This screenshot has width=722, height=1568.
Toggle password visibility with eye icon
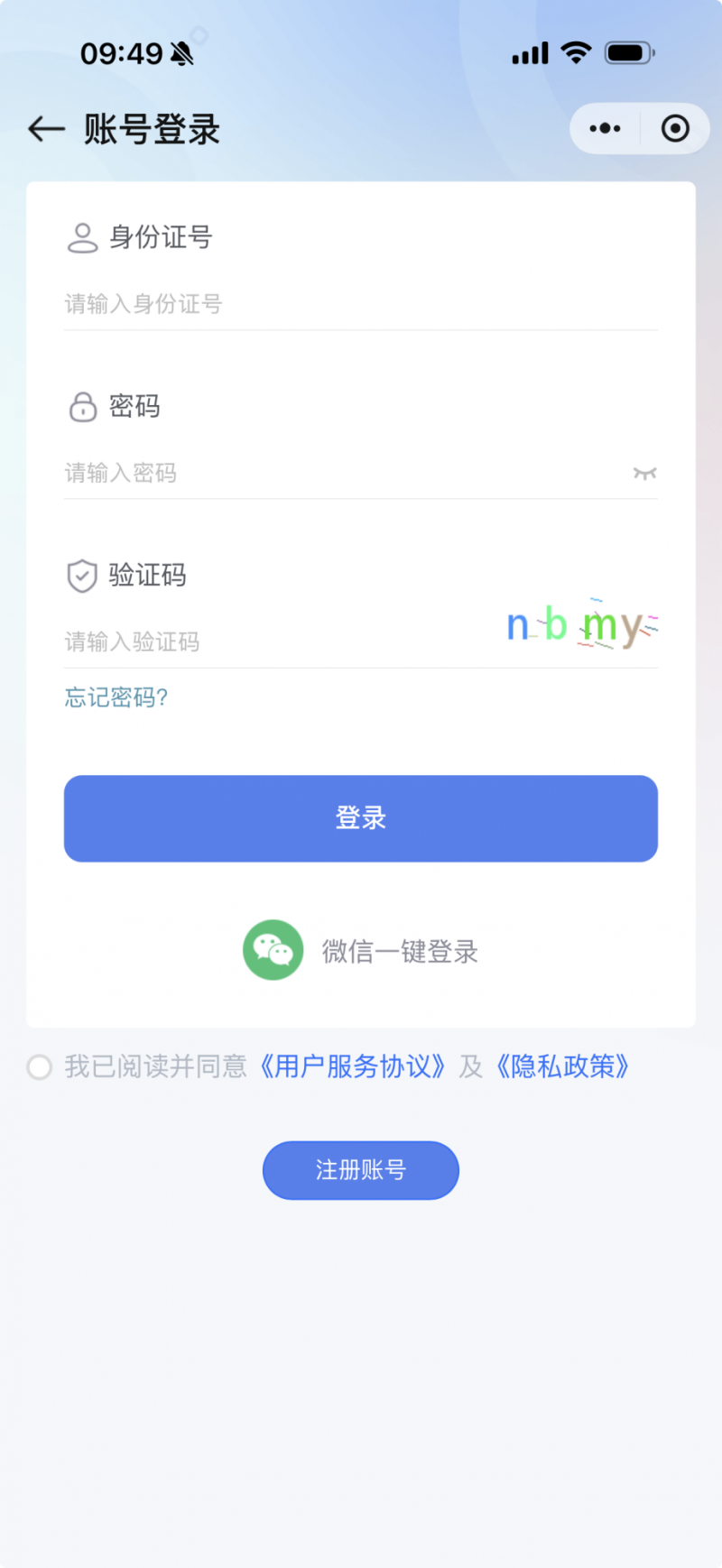(x=644, y=473)
